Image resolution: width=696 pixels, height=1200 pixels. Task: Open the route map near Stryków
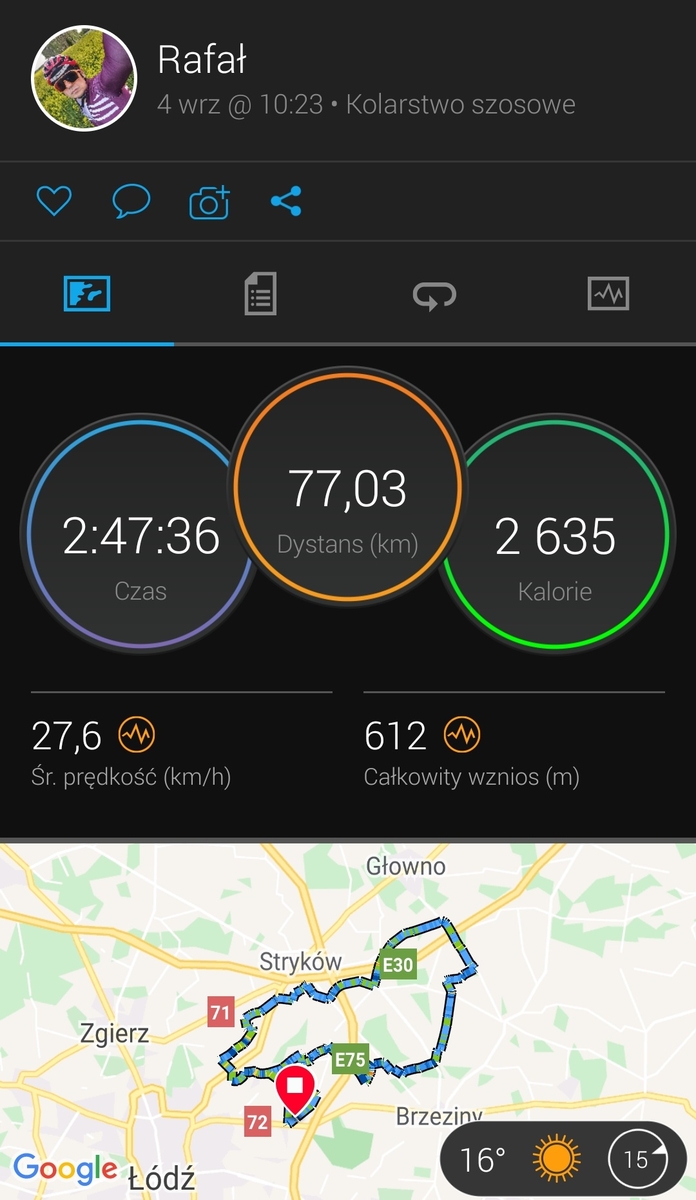348,1020
